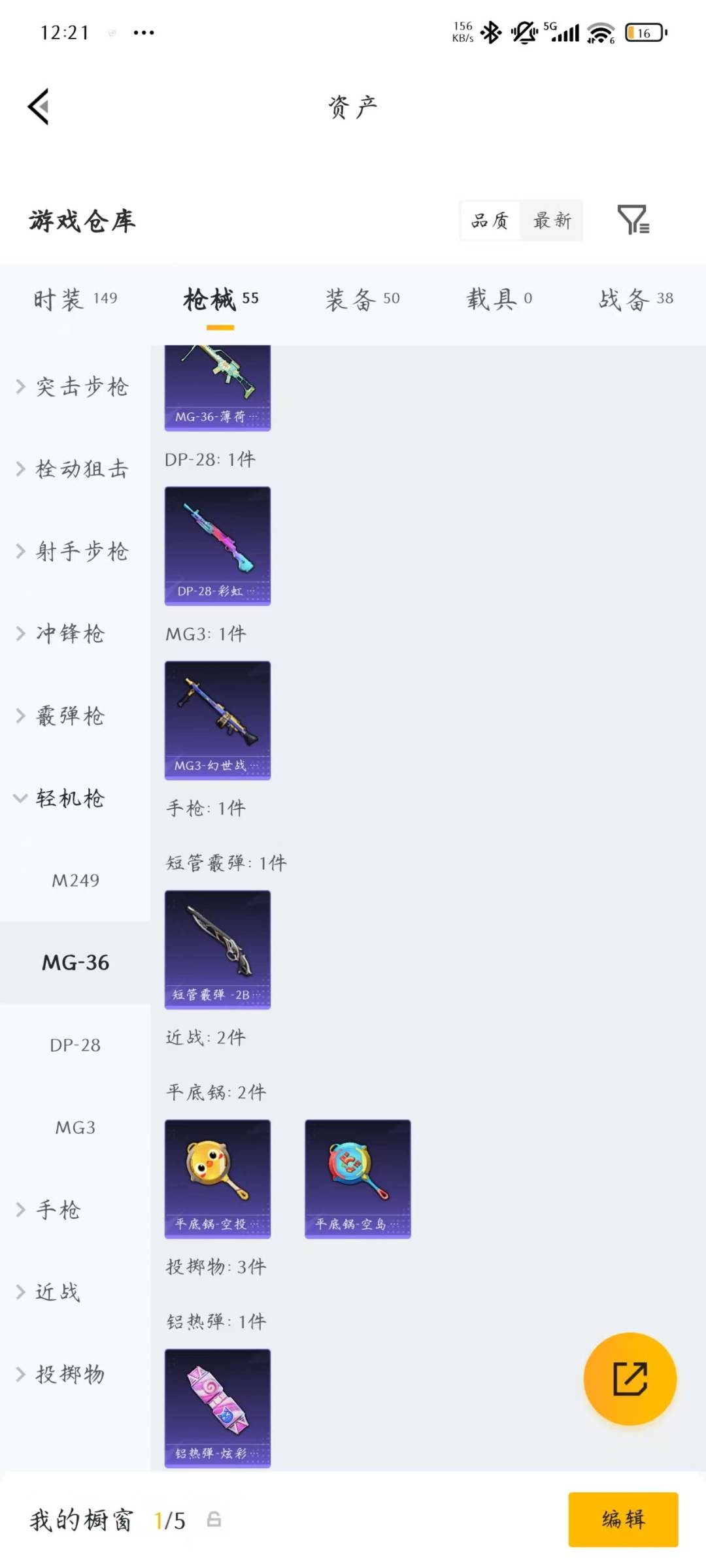Viewport: 706px width, 1568px height.
Task: Go back using the top-left arrow
Action: click(x=39, y=106)
